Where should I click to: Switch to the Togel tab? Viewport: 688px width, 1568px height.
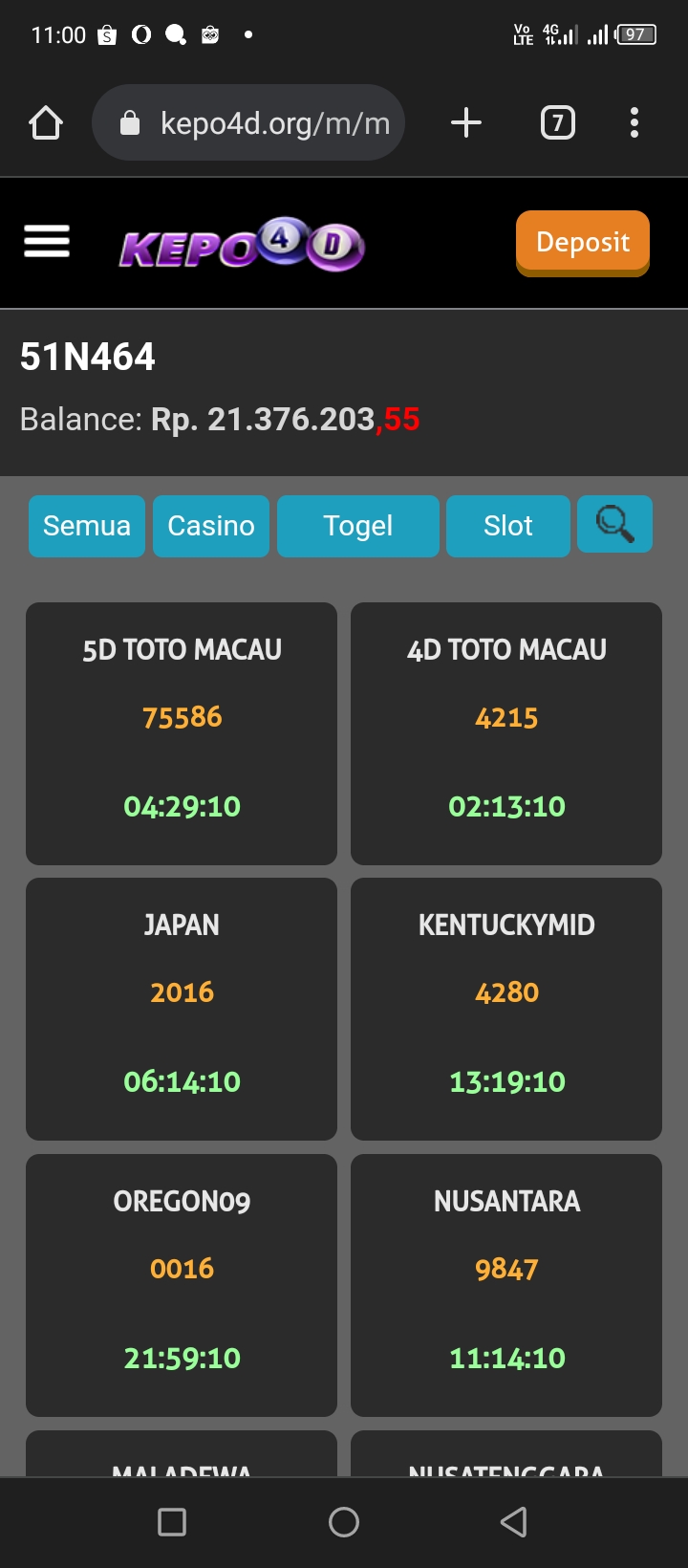[358, 526]
